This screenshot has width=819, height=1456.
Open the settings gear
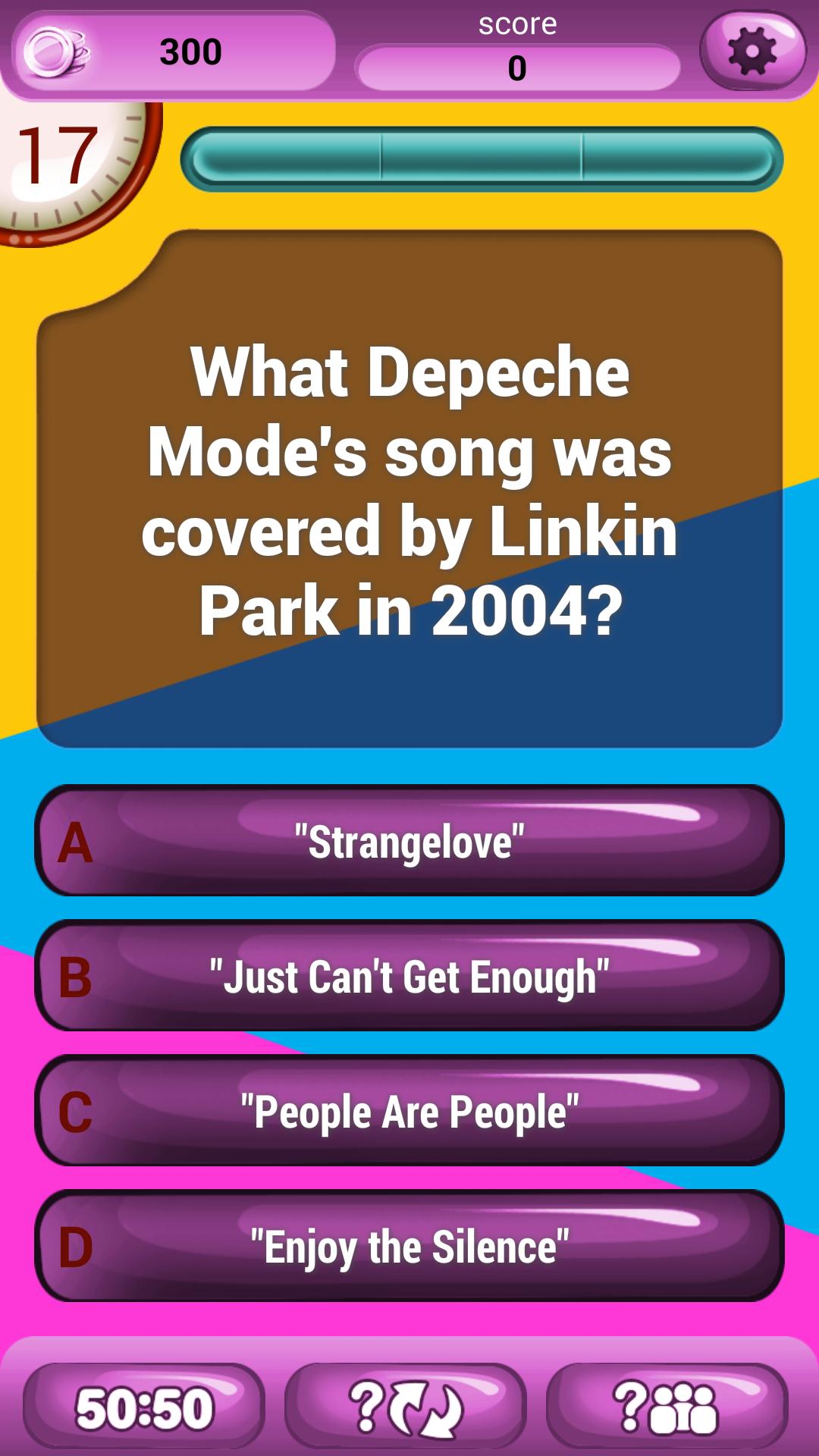click(x=752, y=51)
